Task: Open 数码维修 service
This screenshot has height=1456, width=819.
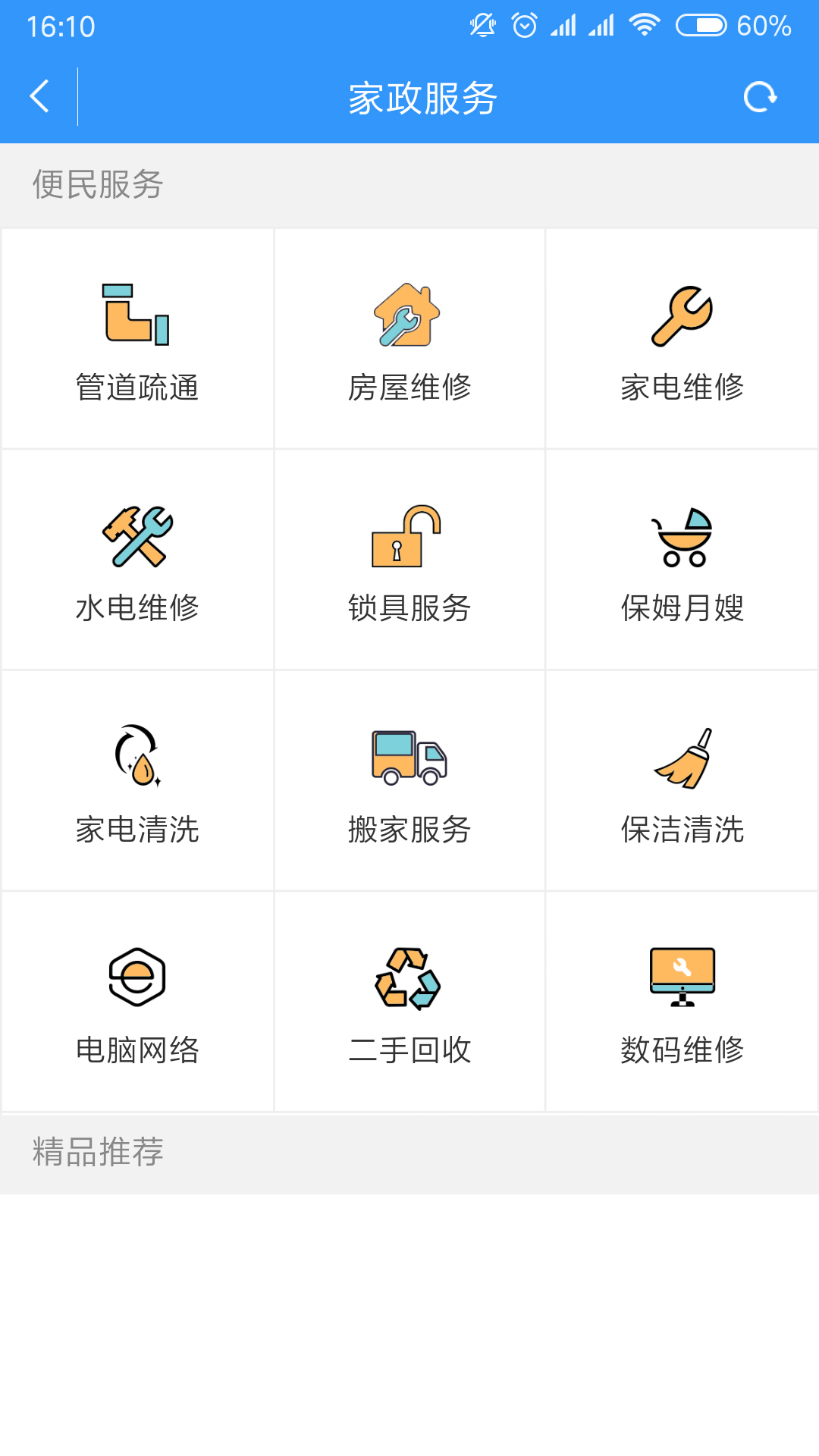Action: 682,1002
